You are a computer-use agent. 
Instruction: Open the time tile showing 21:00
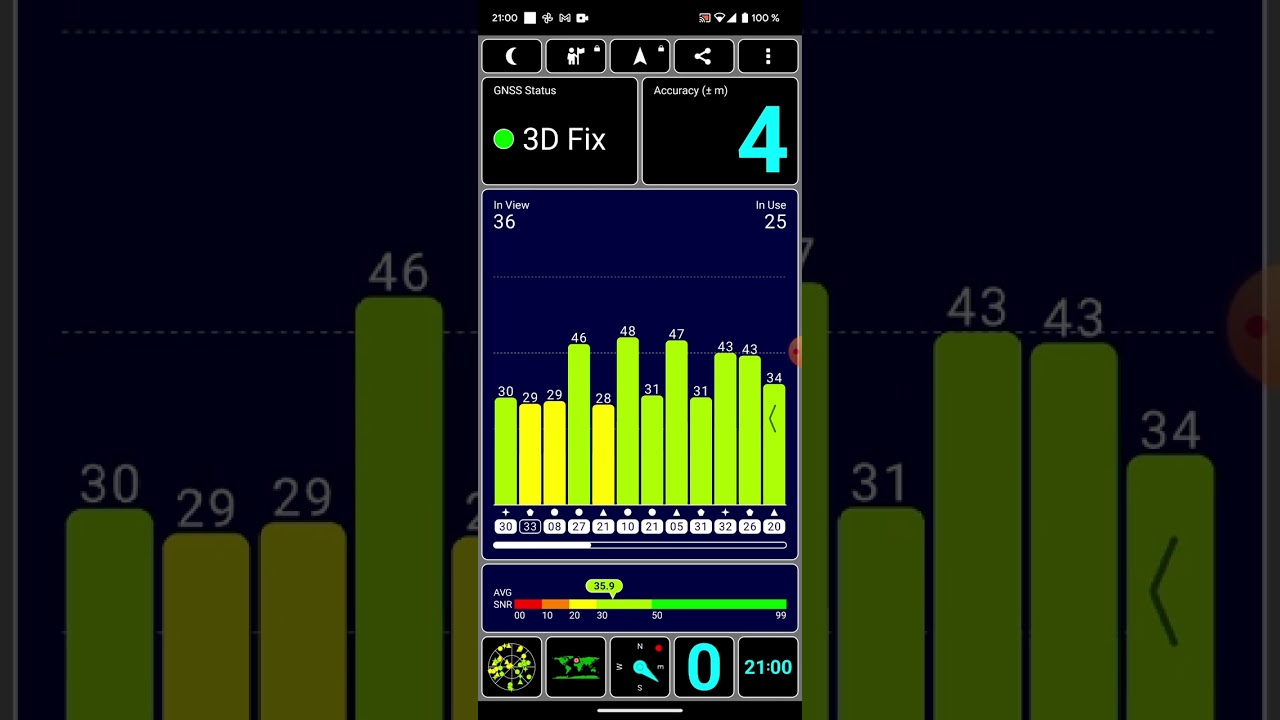tap(767, 667)
